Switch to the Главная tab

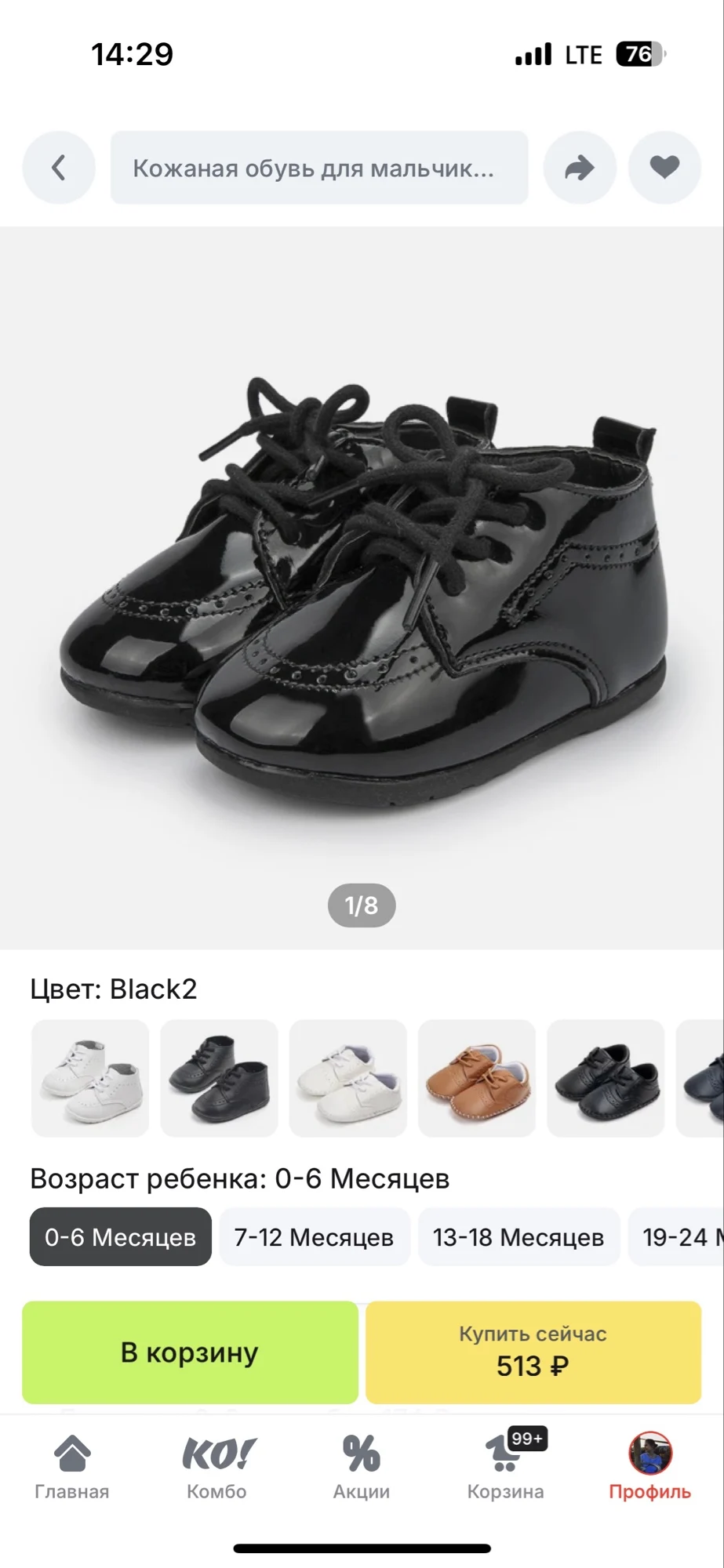(72, 1468)
